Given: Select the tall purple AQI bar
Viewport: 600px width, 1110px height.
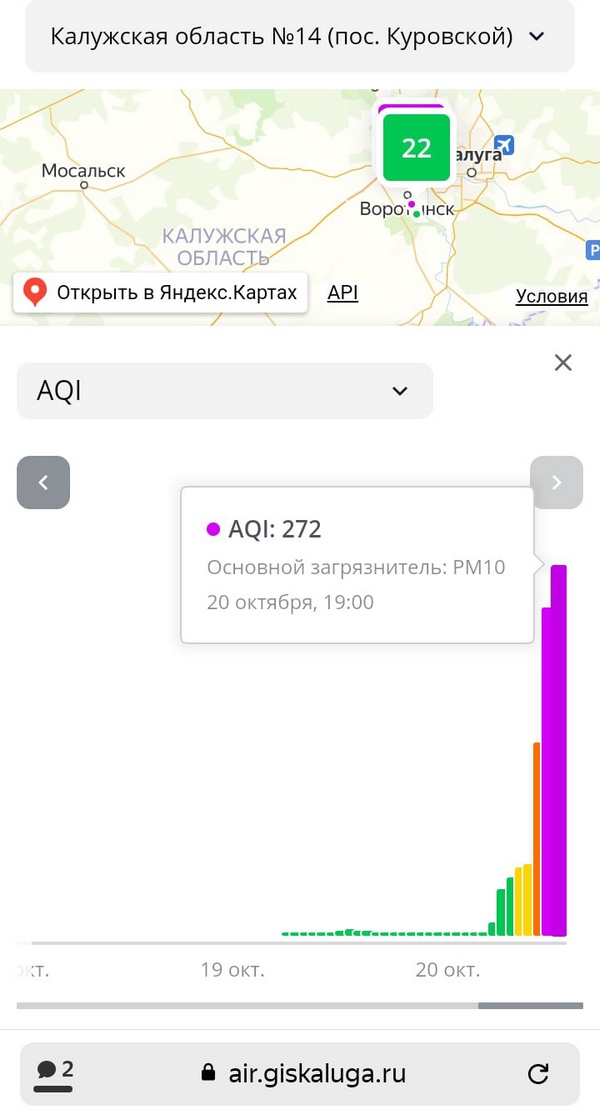Looking at the screenshot, I should click(x=559, y=750).
